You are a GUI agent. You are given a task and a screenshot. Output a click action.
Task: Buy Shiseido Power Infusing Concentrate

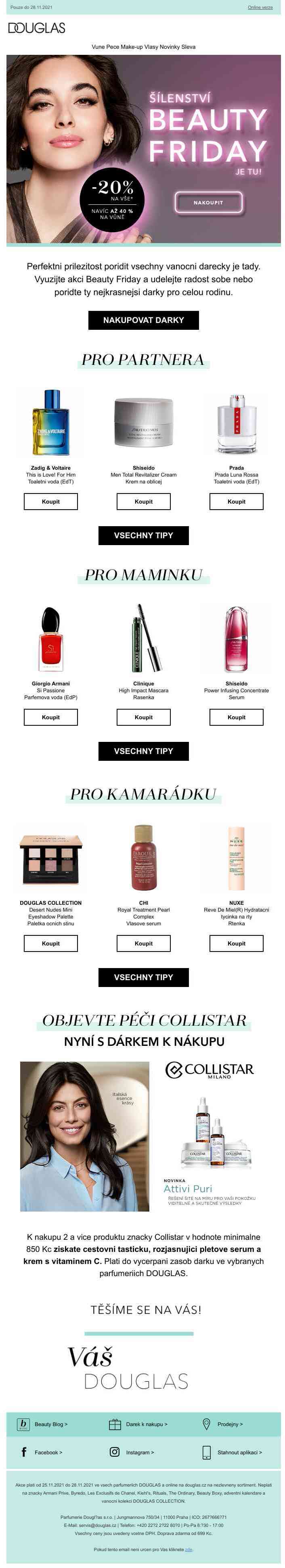(236, 717)
